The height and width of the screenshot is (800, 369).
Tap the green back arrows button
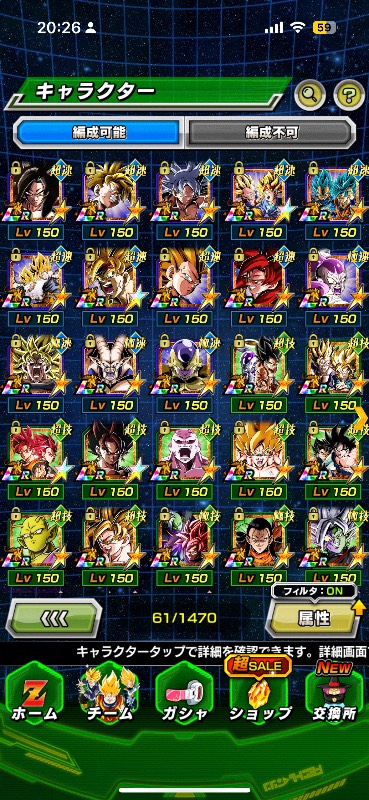coord(54,618)
